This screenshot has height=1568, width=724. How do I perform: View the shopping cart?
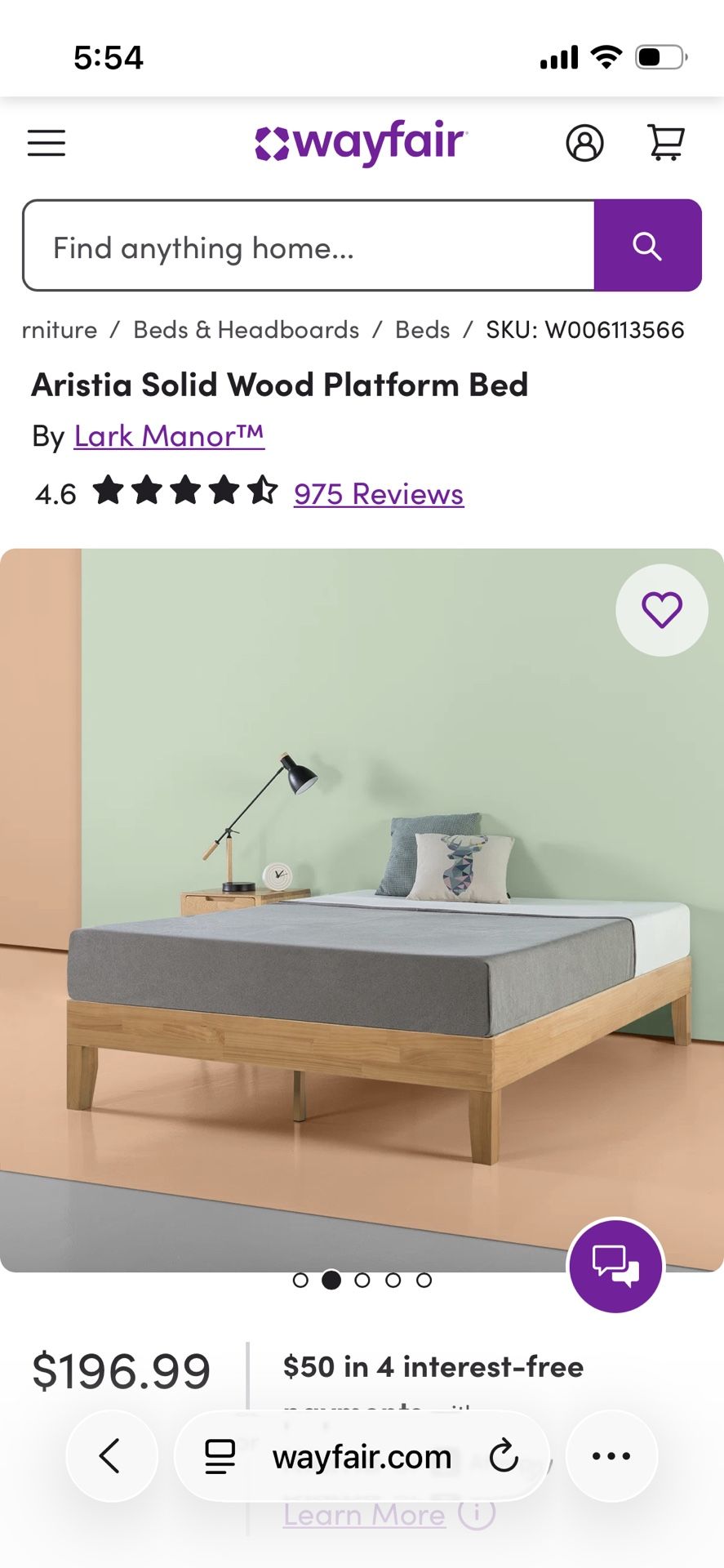coord(665,143)
